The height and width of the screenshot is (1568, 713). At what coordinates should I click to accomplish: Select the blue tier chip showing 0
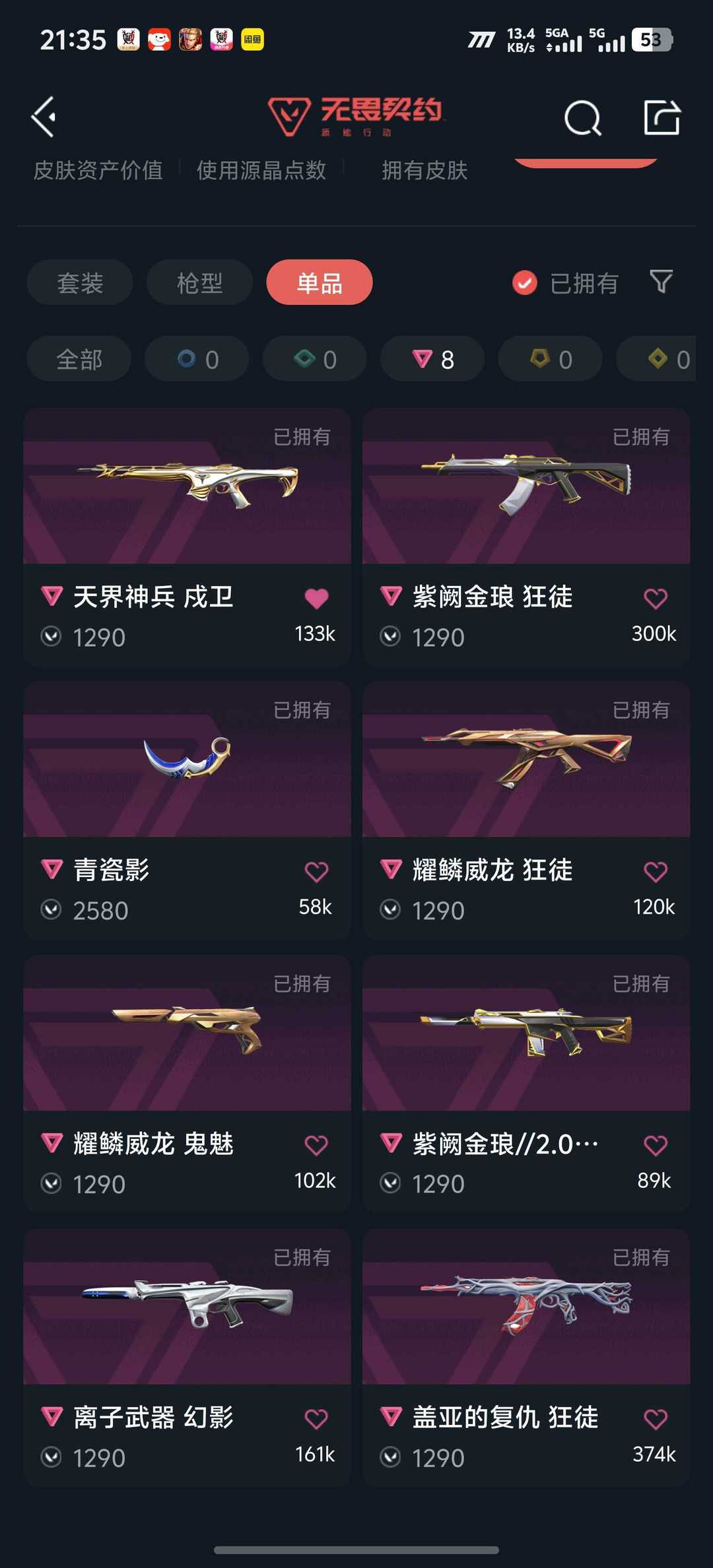click(x=197, y=359)
